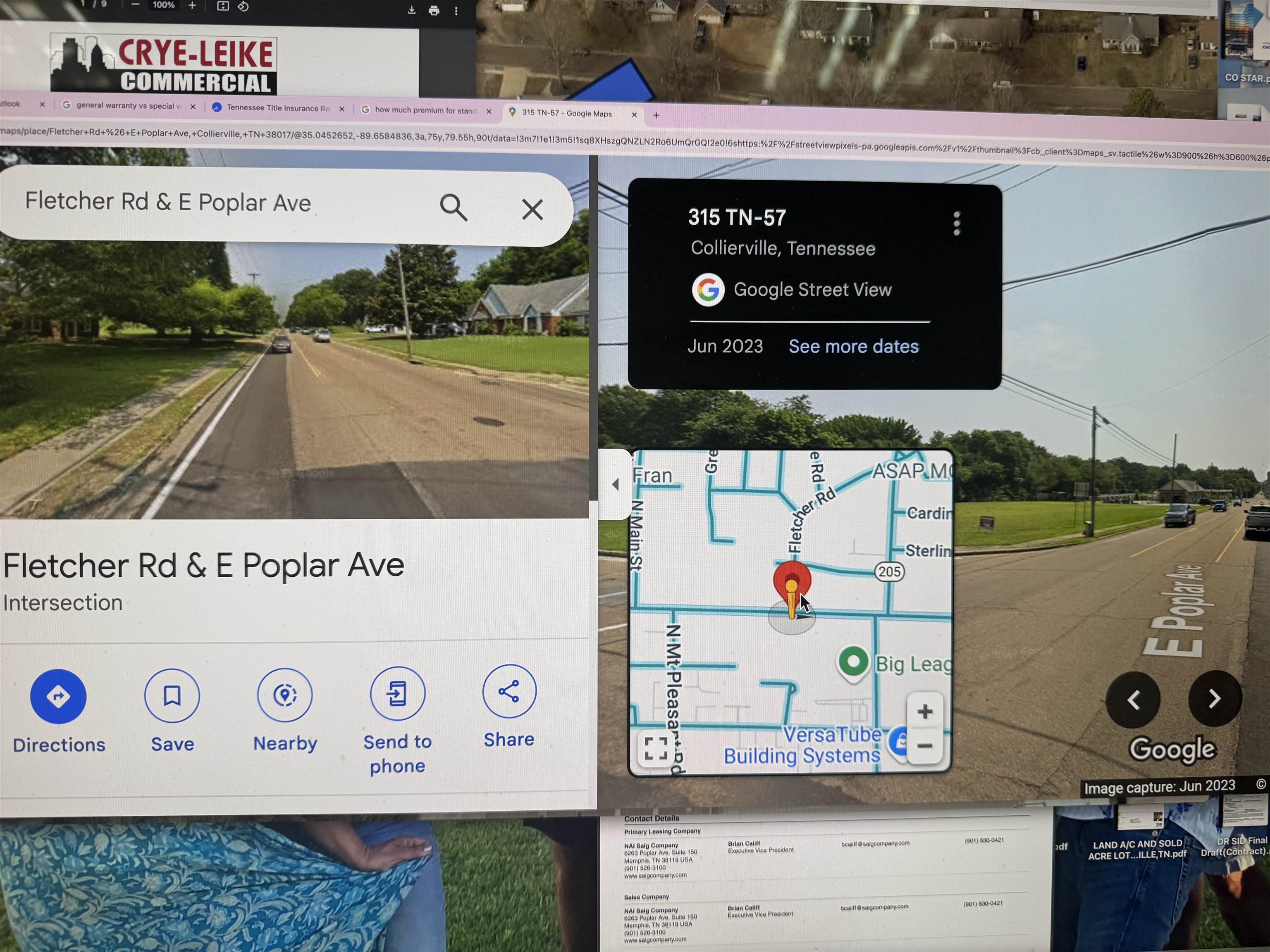Get Directions to the intersection
Viewport: 1270px width, 952px height.
59,697
